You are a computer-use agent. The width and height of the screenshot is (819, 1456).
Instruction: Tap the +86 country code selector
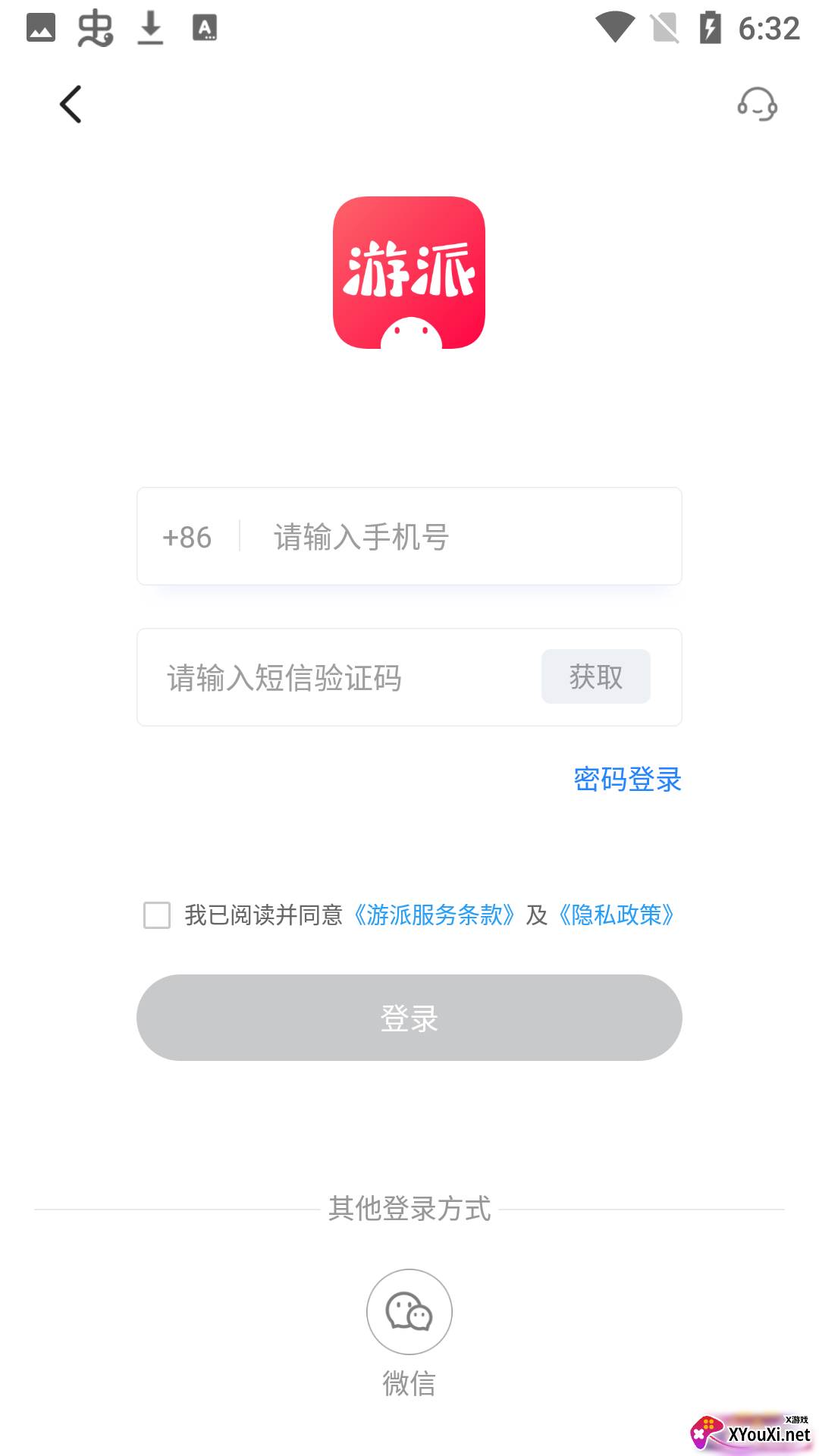click(187, 537)
